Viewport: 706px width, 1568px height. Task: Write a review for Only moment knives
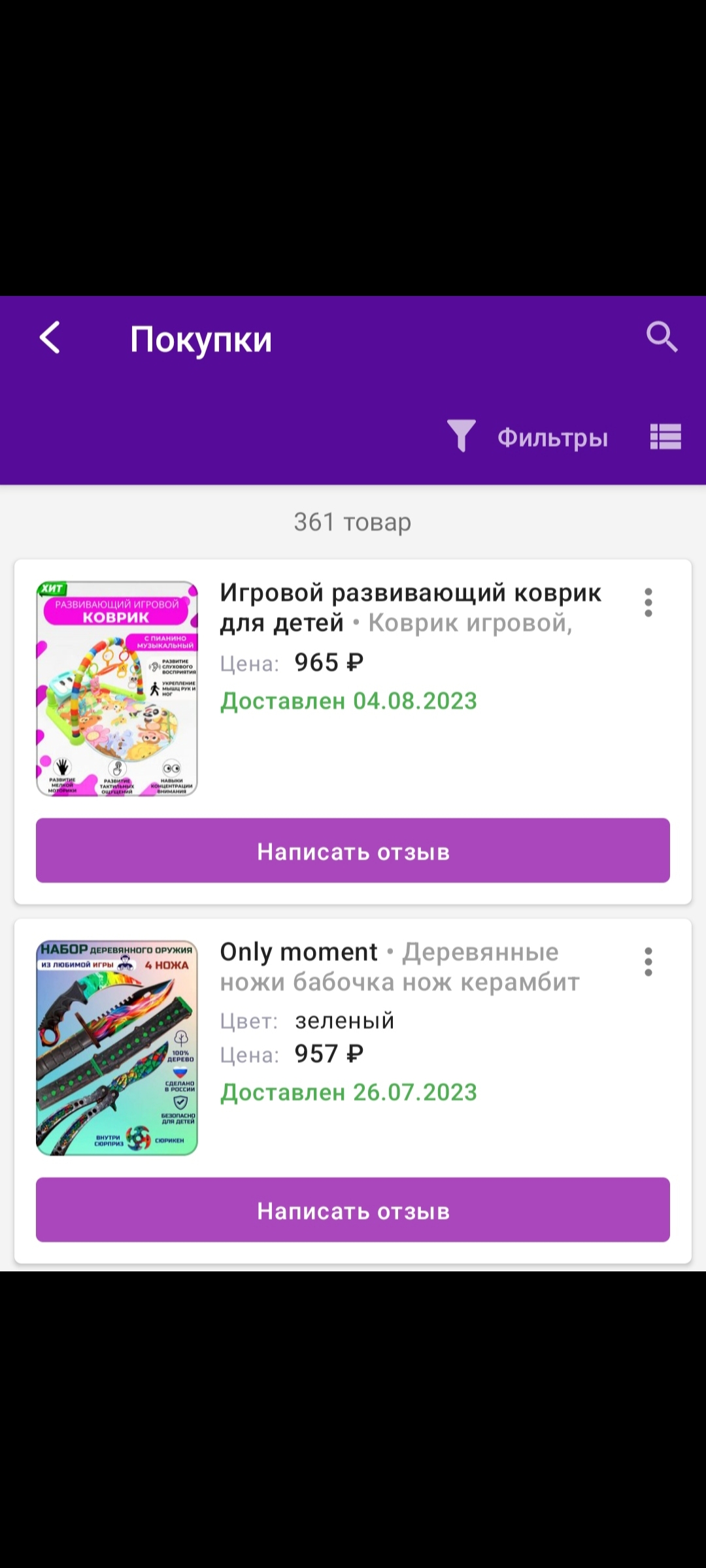(x=353, y=1210)
